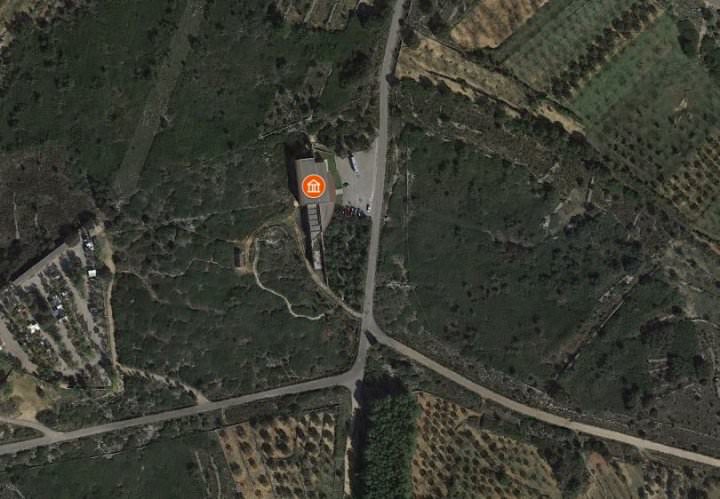Tap the orange museum marker on the map

[x=313, y=186]
